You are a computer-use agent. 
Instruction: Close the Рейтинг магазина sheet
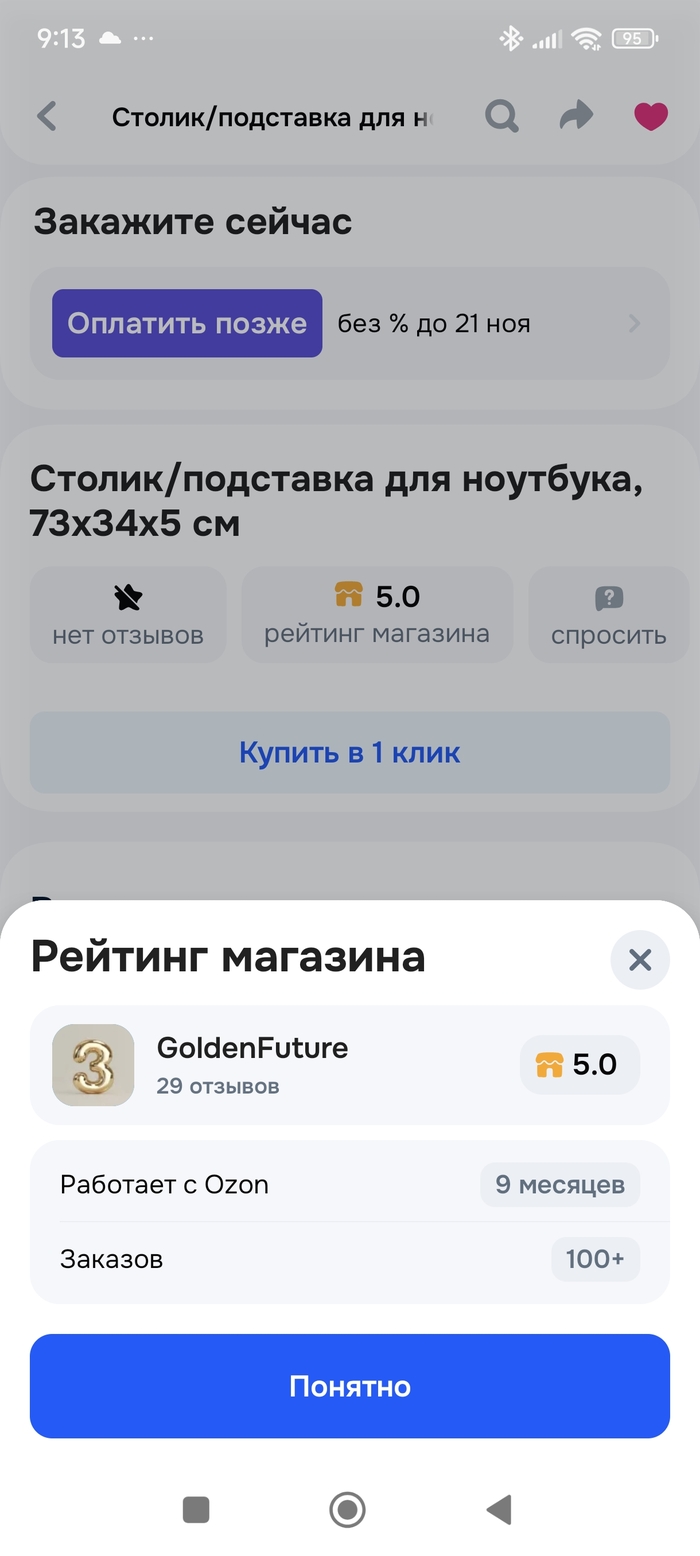click(639, 960)
